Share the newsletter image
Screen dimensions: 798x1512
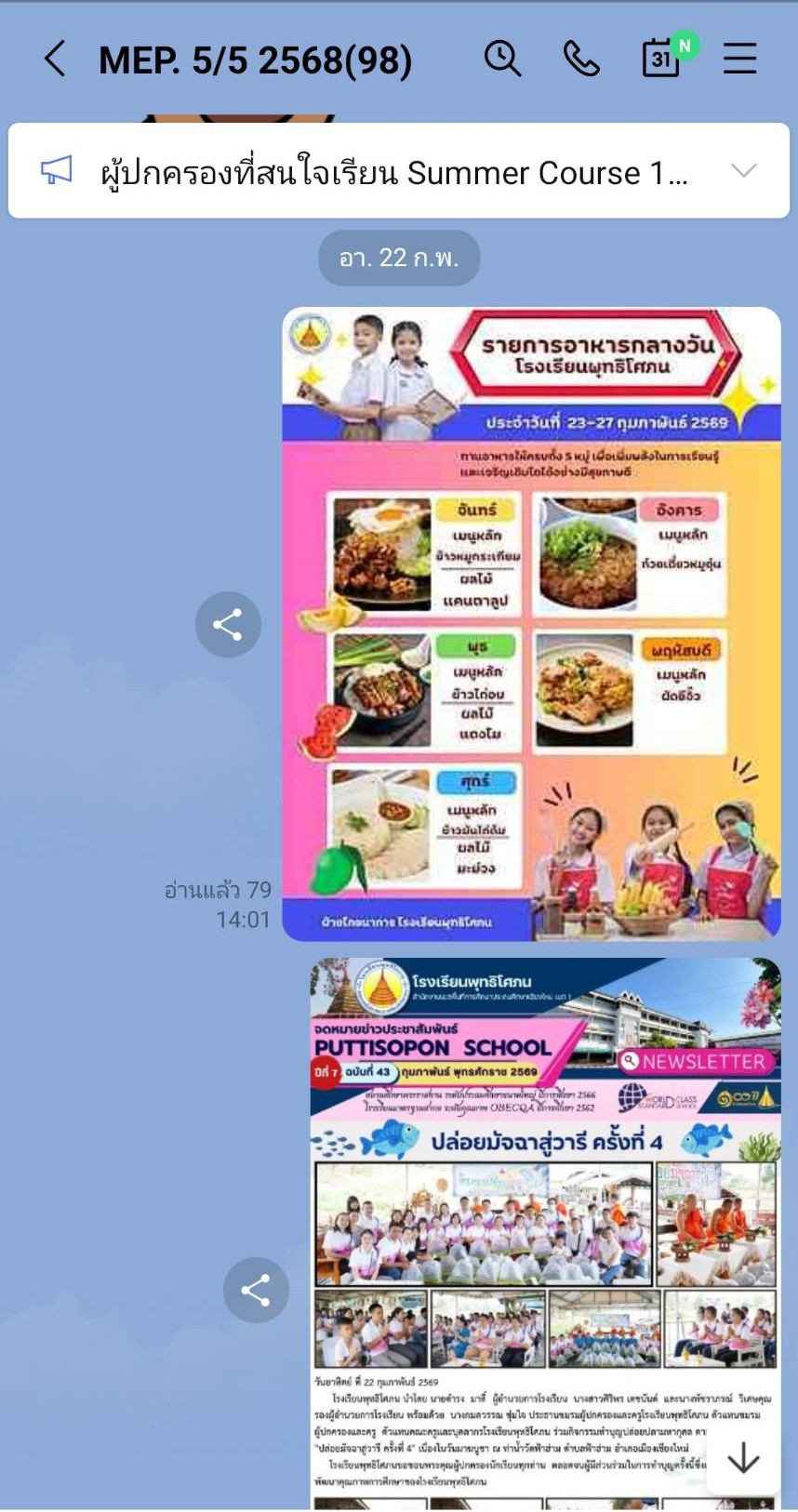coord(256,1290)
